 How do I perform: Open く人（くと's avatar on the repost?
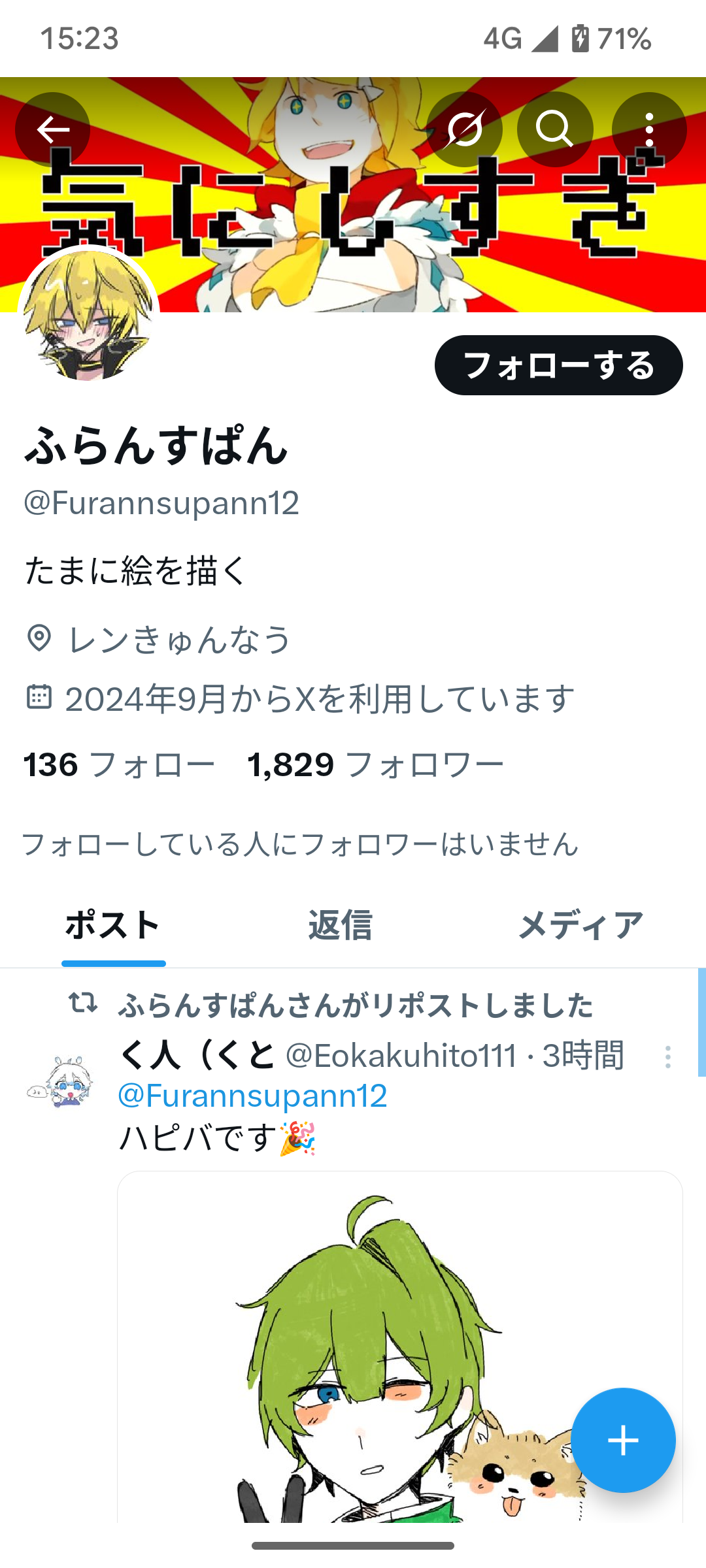pyautogui.click(x=61, y=1081)
